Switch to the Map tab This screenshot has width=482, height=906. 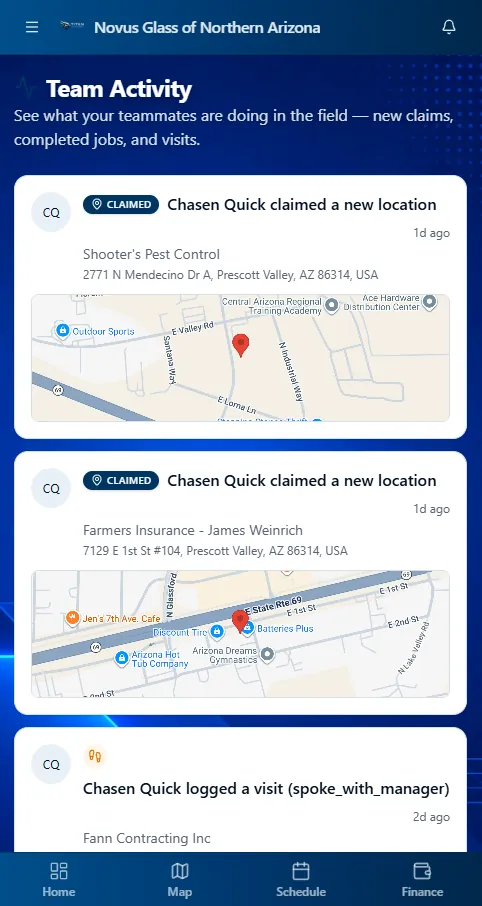click(180, 879)
